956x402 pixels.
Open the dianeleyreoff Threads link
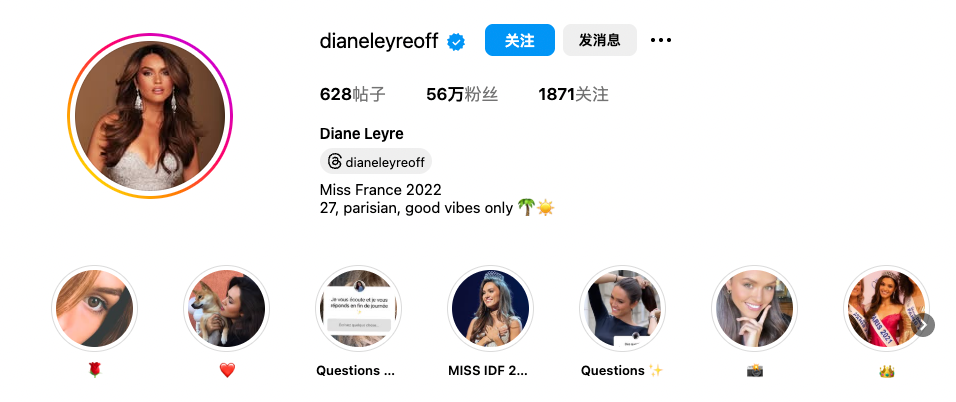click(x=376, y=162)
